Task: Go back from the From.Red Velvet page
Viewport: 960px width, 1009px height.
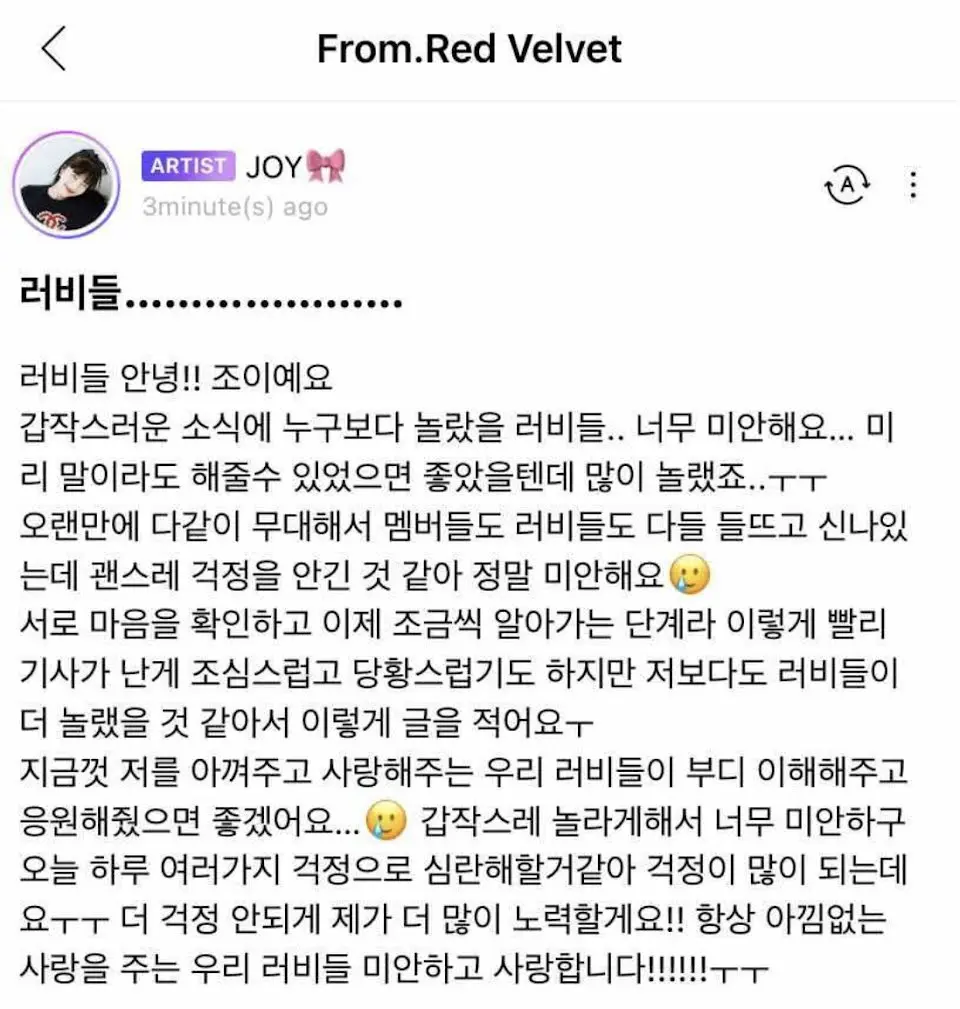Action: 54,49
